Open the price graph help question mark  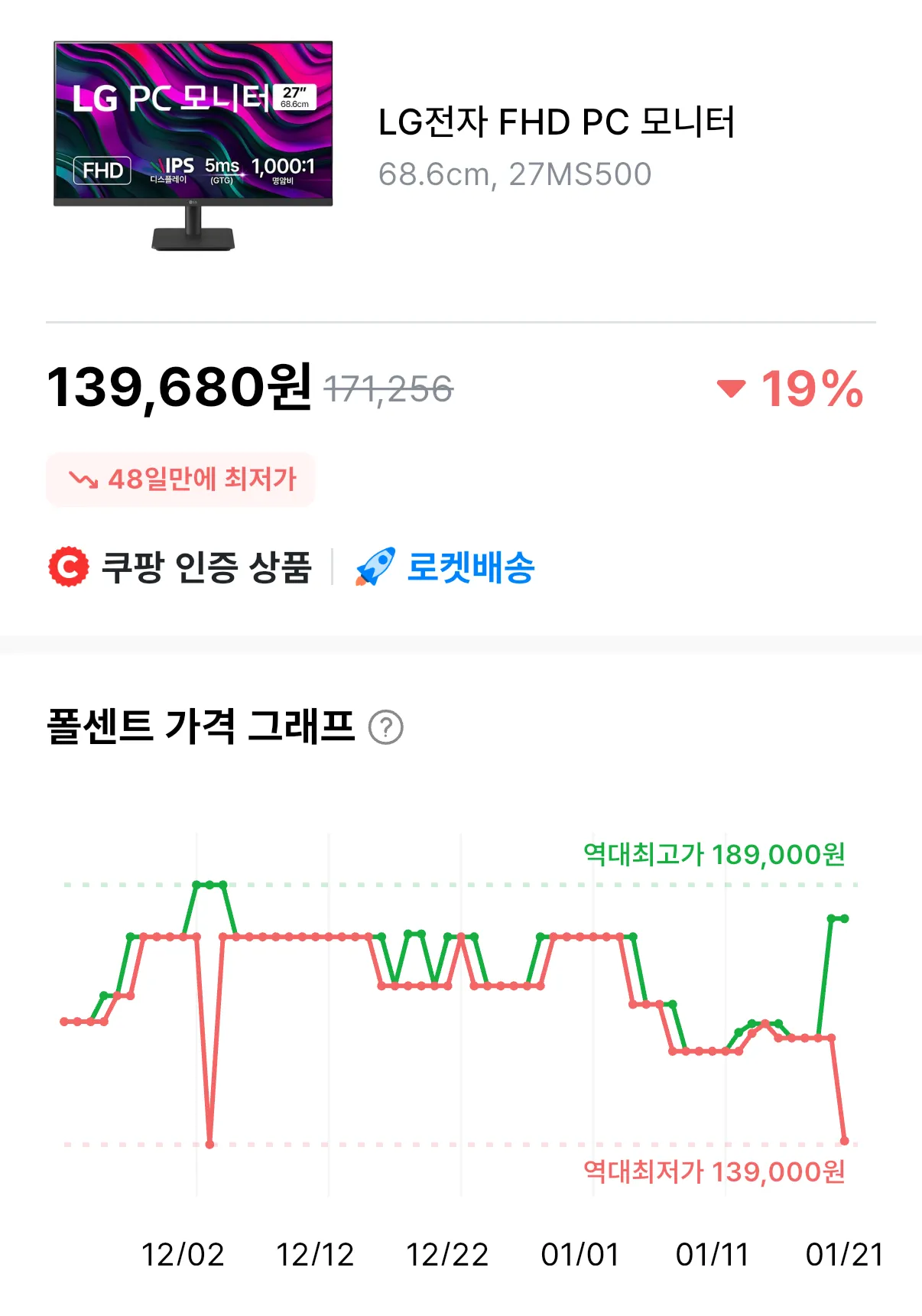click(386, 727)
